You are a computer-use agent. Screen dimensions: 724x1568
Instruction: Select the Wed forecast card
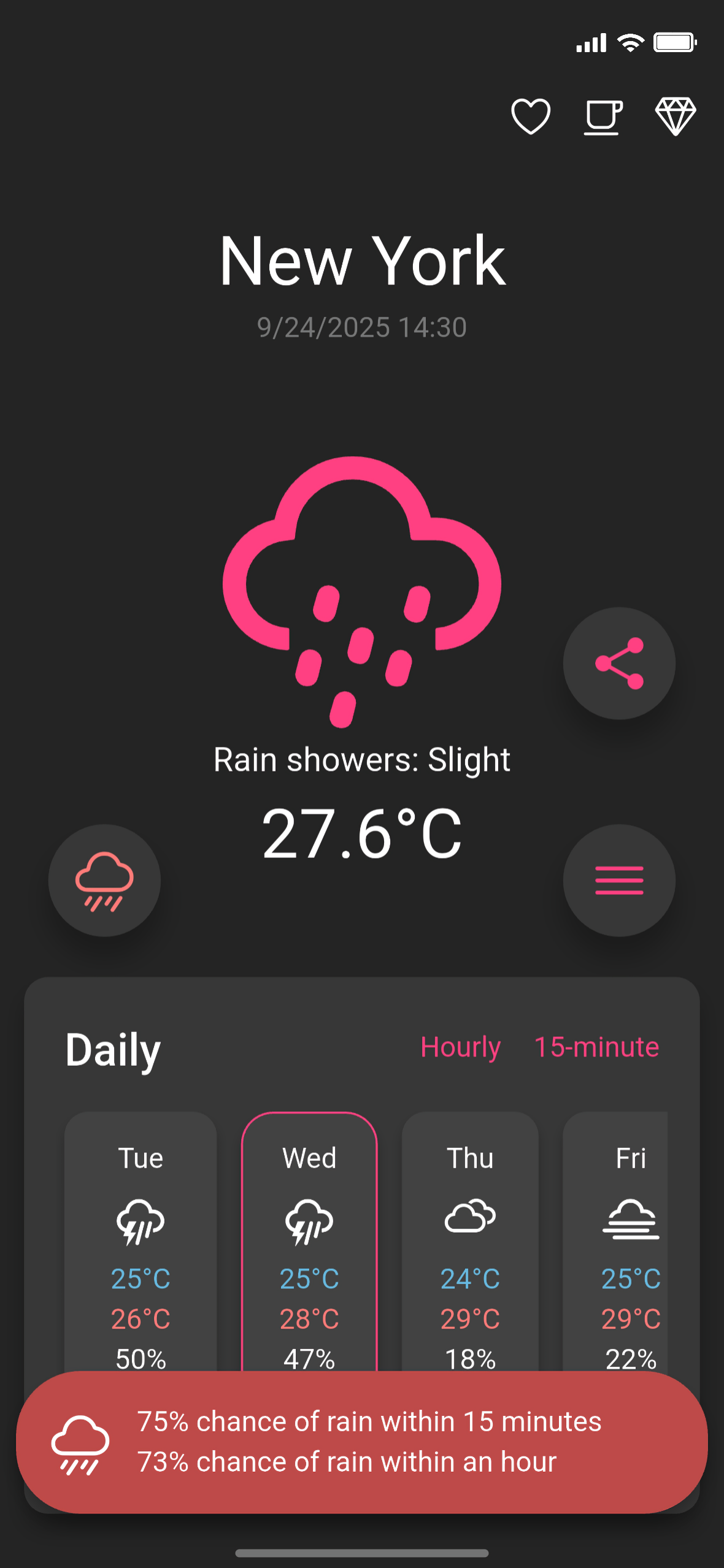pyautogui.click(x=309, y=1242)
